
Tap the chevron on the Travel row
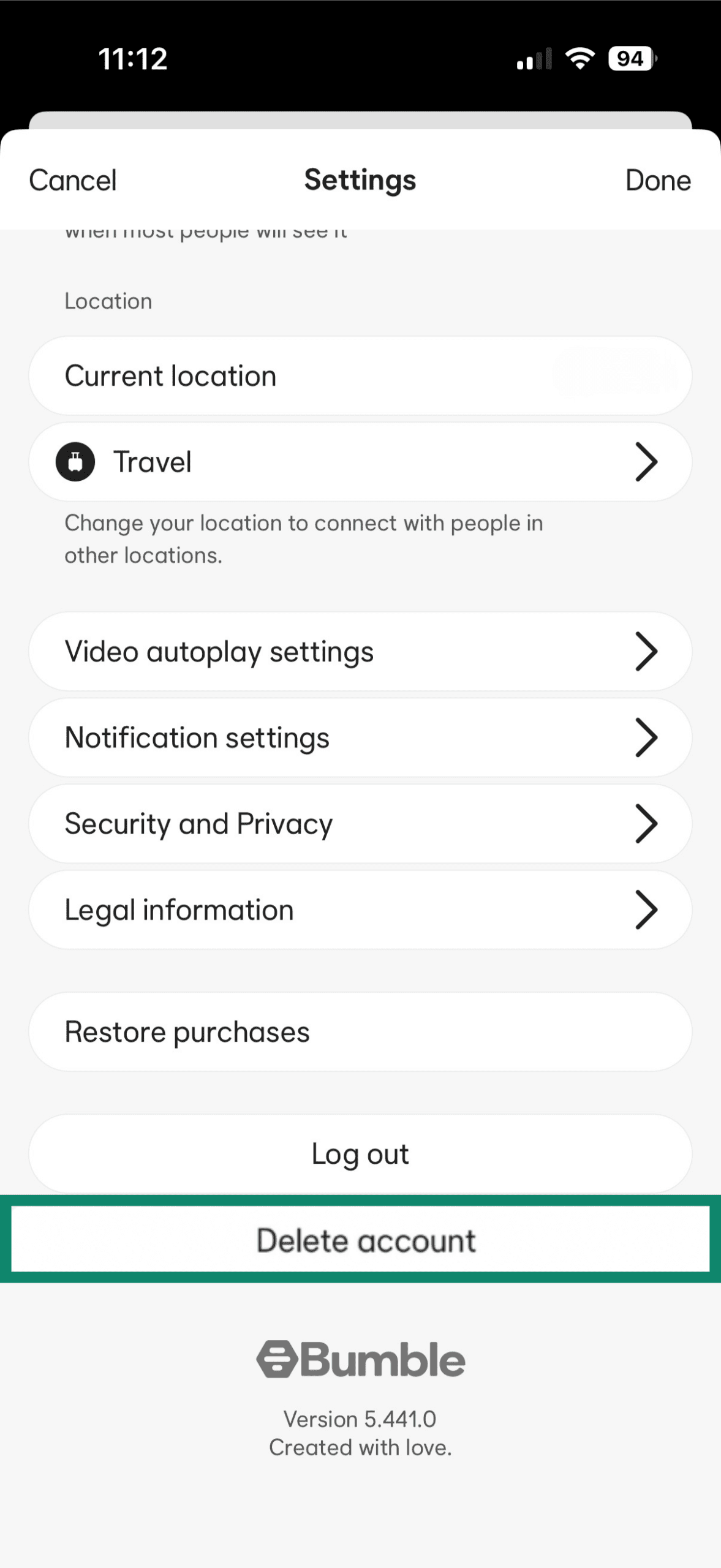point(647,462)
